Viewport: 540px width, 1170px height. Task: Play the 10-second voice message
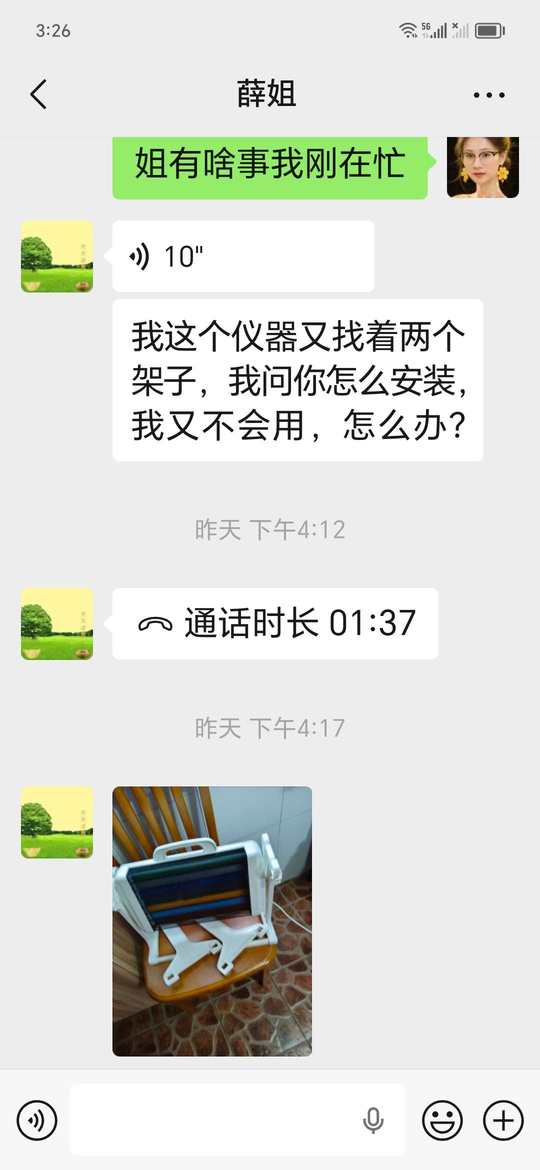243,257
